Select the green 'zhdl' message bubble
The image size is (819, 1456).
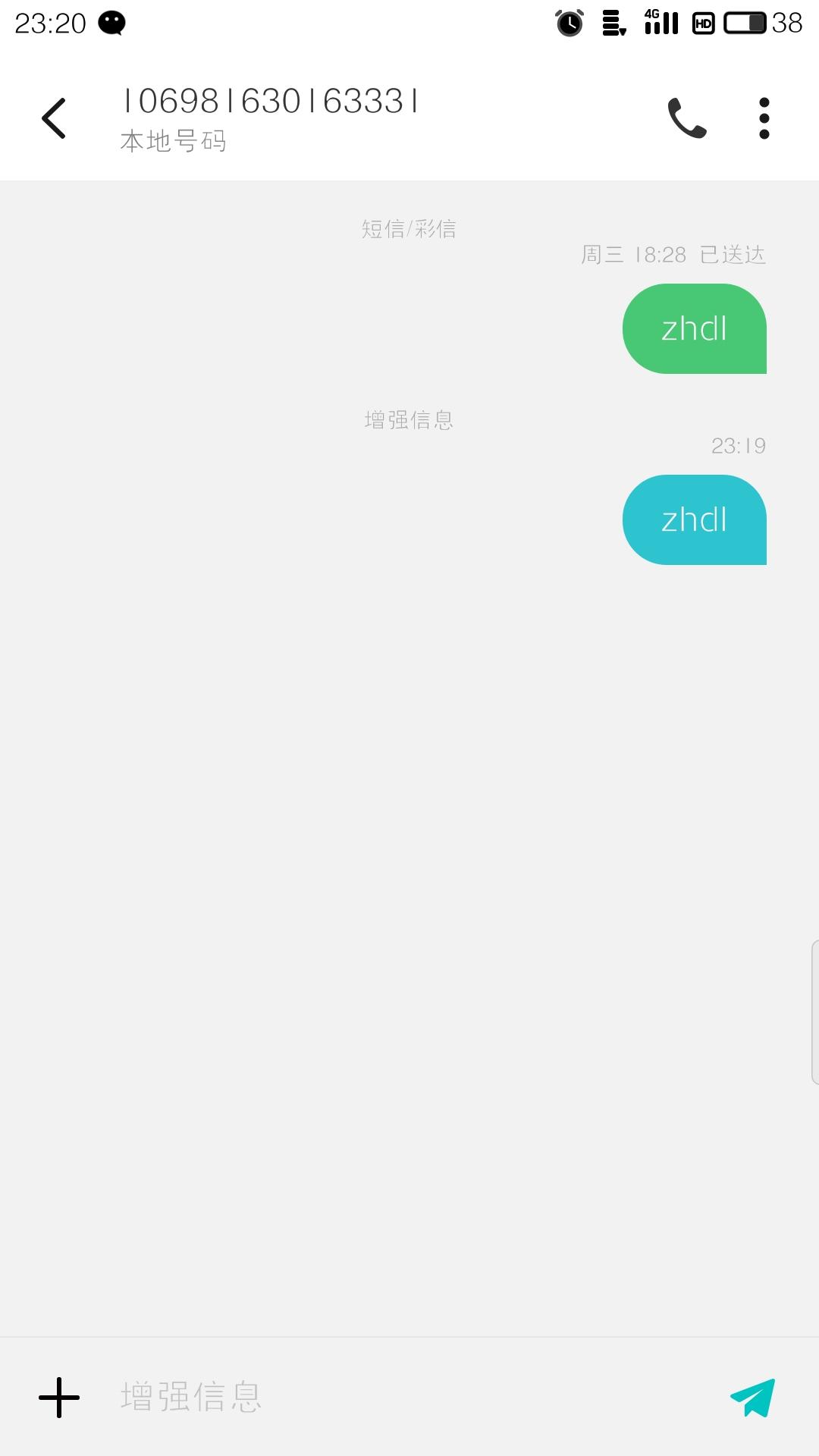click(694, 328)
